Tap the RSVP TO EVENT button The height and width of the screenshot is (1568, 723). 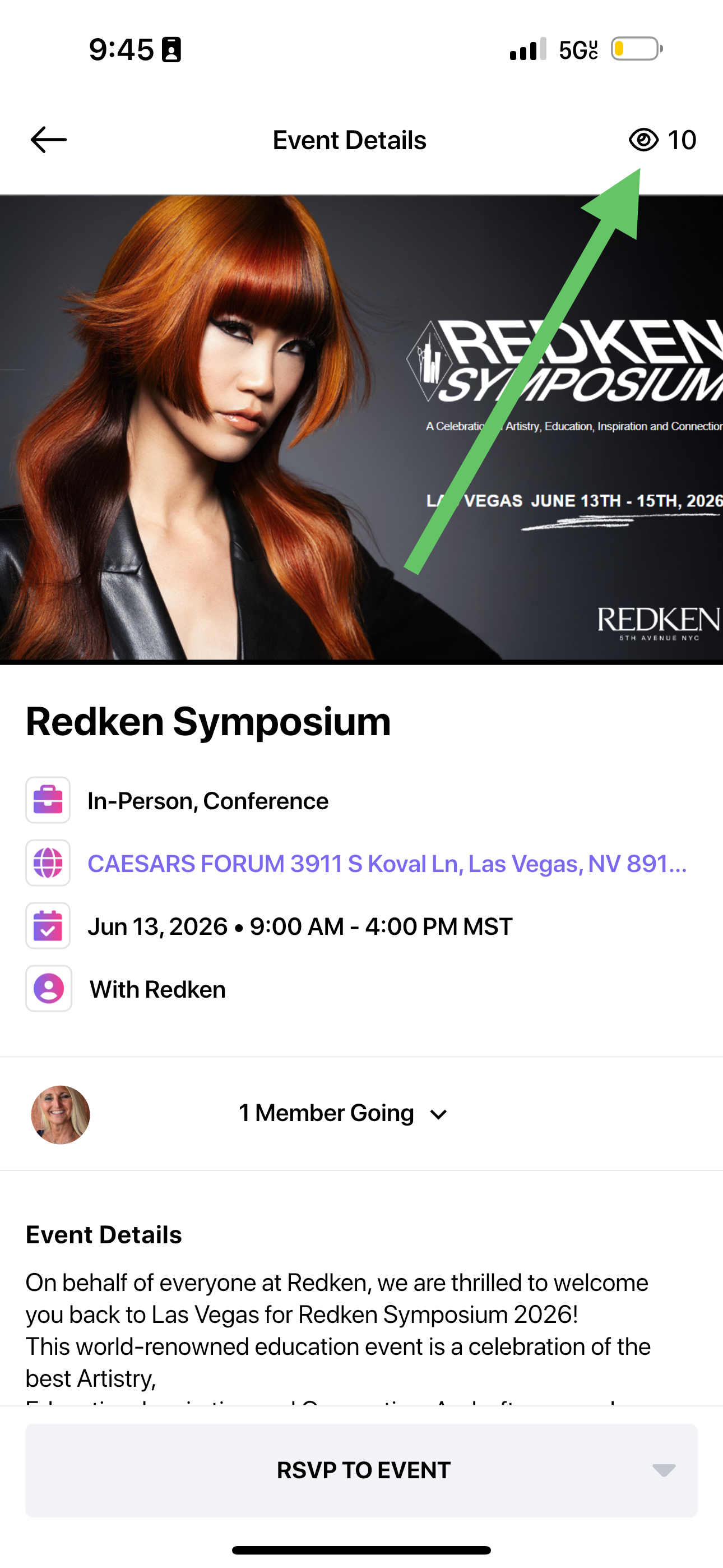(x=361, y=1470)
